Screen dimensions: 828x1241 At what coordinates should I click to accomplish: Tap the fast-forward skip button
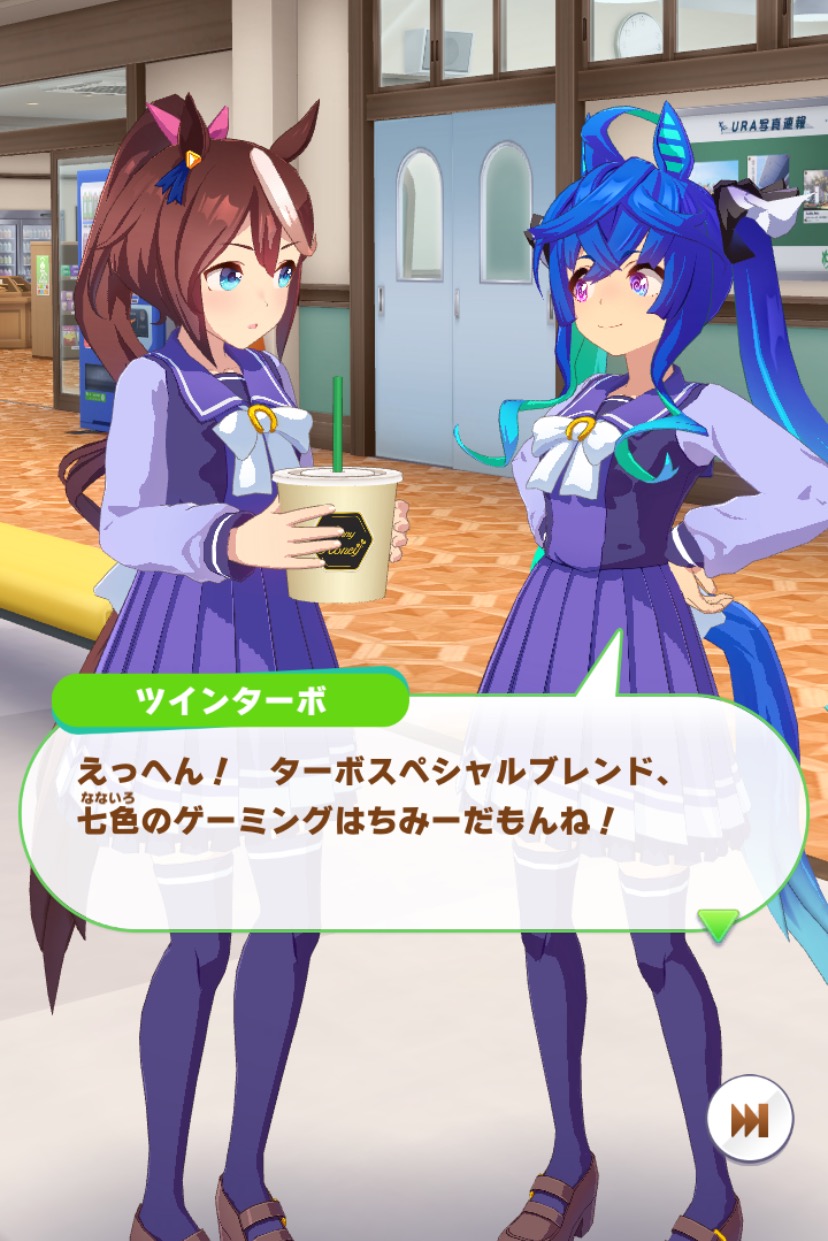749,1119
